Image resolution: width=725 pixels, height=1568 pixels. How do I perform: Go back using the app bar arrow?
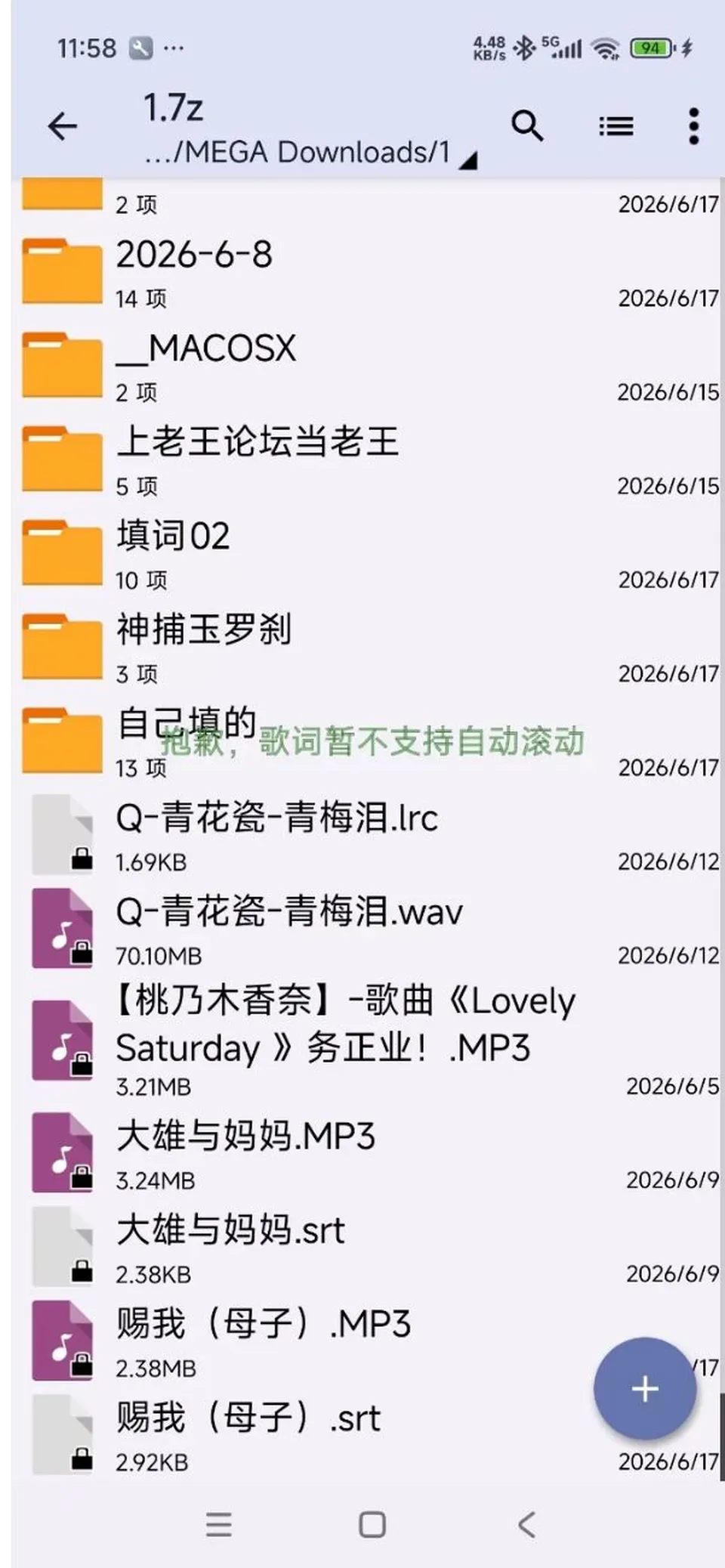point(63,126)
